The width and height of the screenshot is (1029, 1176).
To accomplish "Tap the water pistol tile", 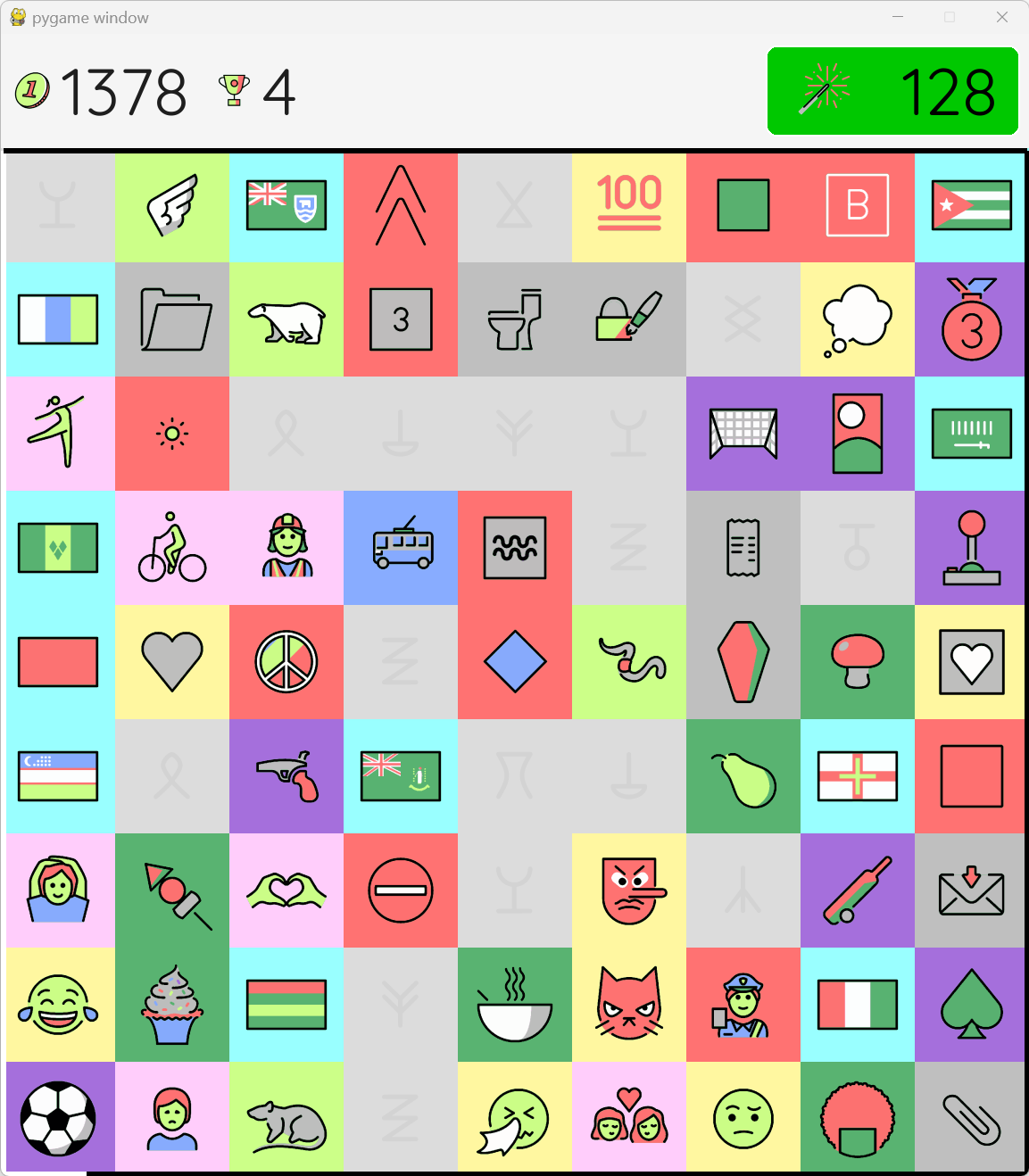I will click(286, 776).
